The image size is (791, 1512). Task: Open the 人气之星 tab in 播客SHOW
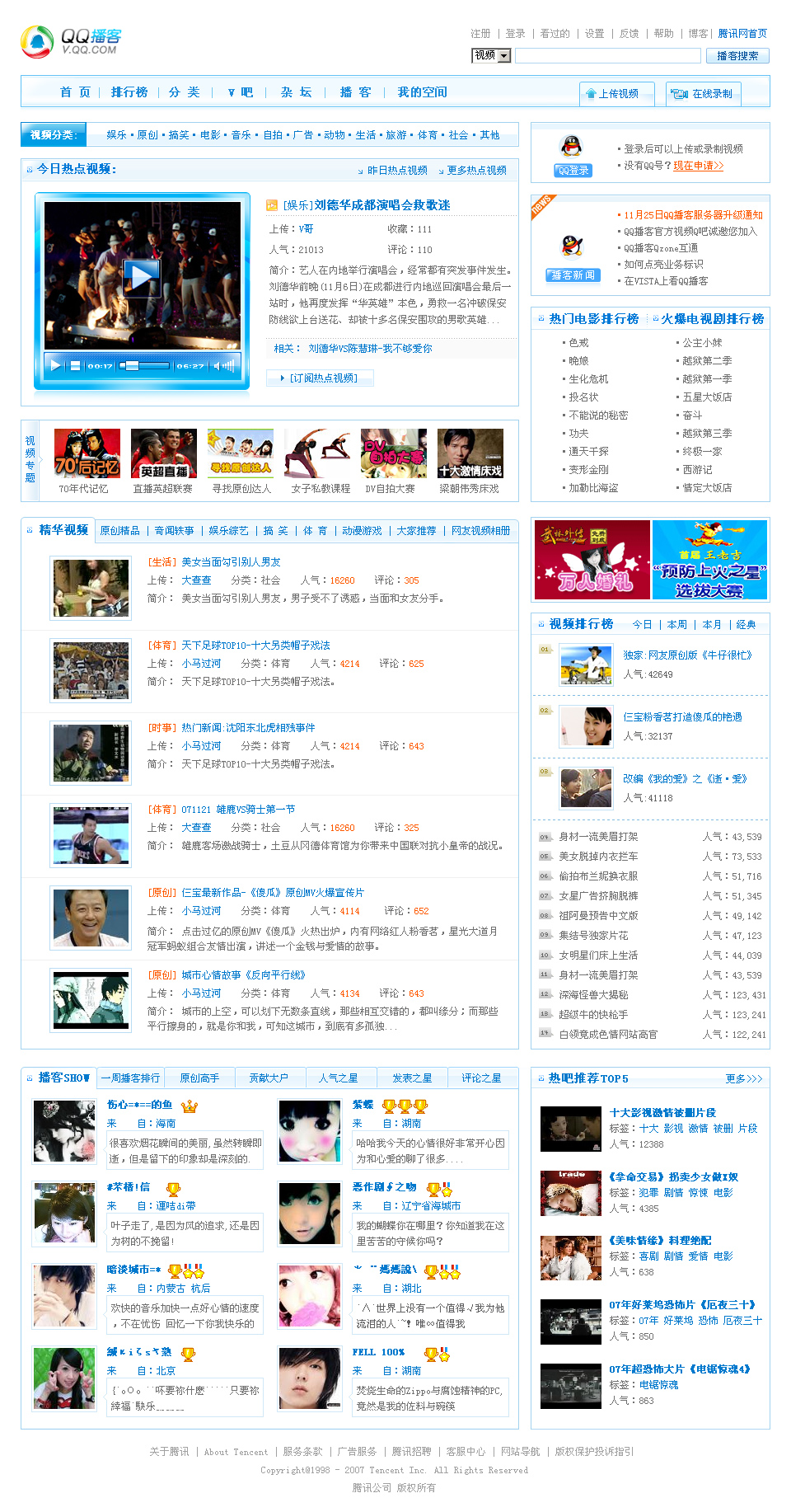click(338, 1078)
